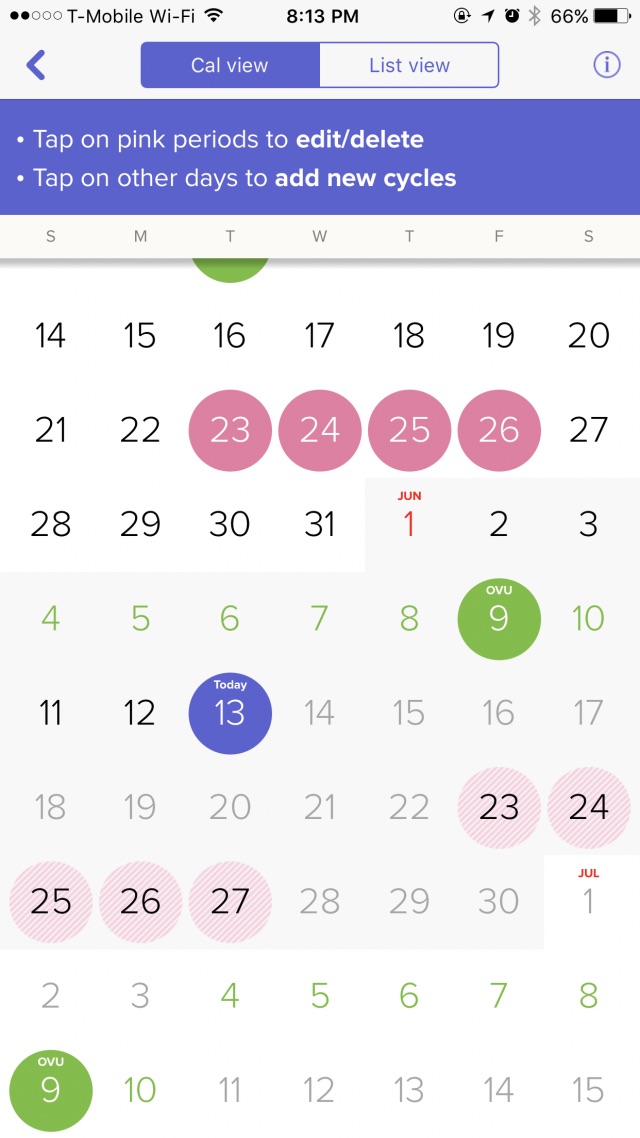Screen dimensions: 640x1138
Task: Add a new cycle on June 1
Action: tap(409, 524)
